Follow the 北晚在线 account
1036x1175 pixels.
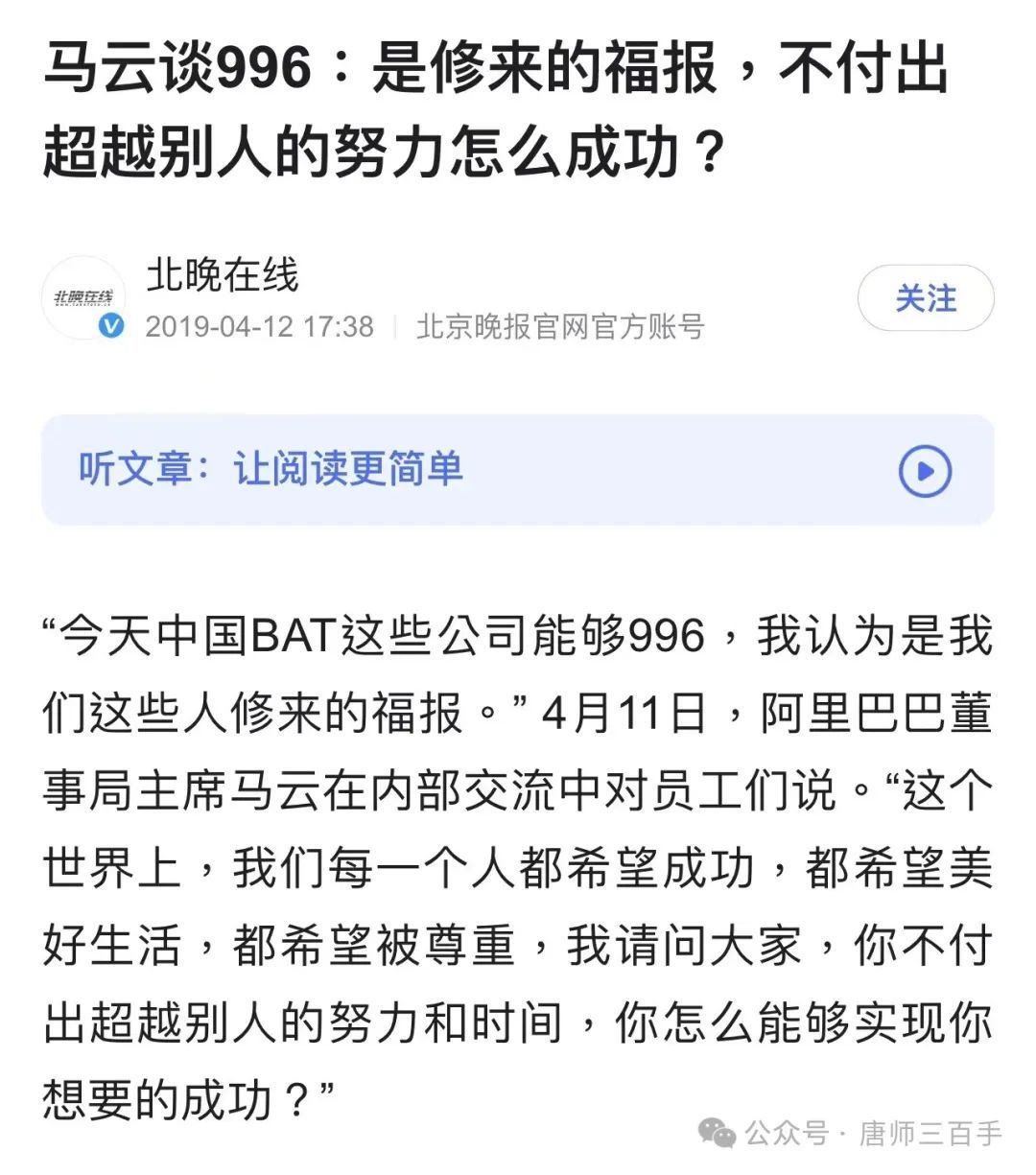(925, 298)
